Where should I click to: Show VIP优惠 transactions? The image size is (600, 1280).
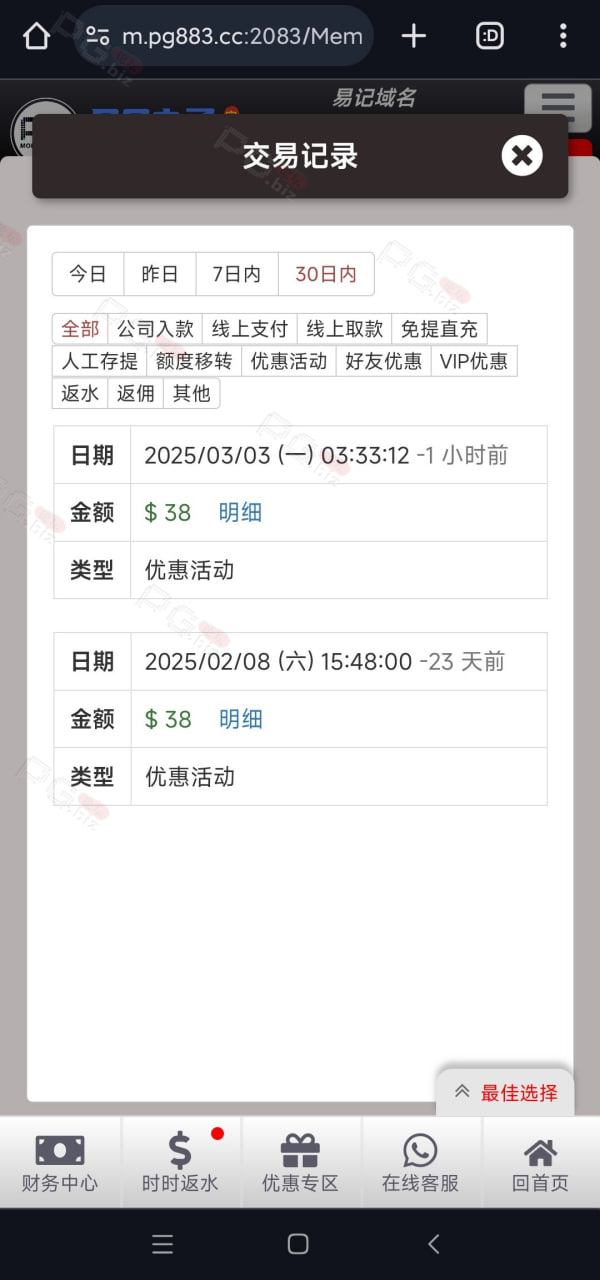(x=474, y=361)
